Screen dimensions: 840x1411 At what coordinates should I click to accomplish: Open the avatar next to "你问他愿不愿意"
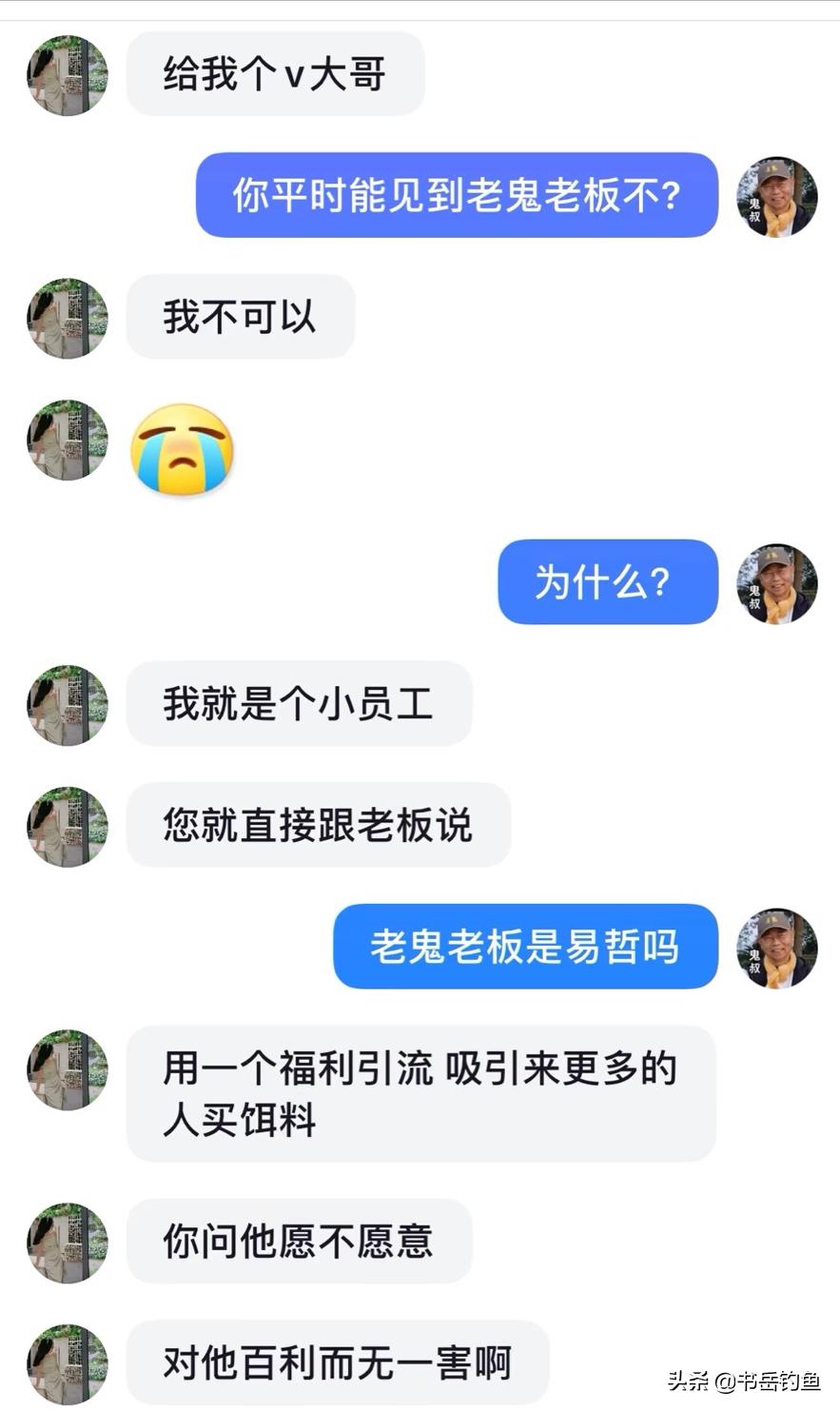67,1243
